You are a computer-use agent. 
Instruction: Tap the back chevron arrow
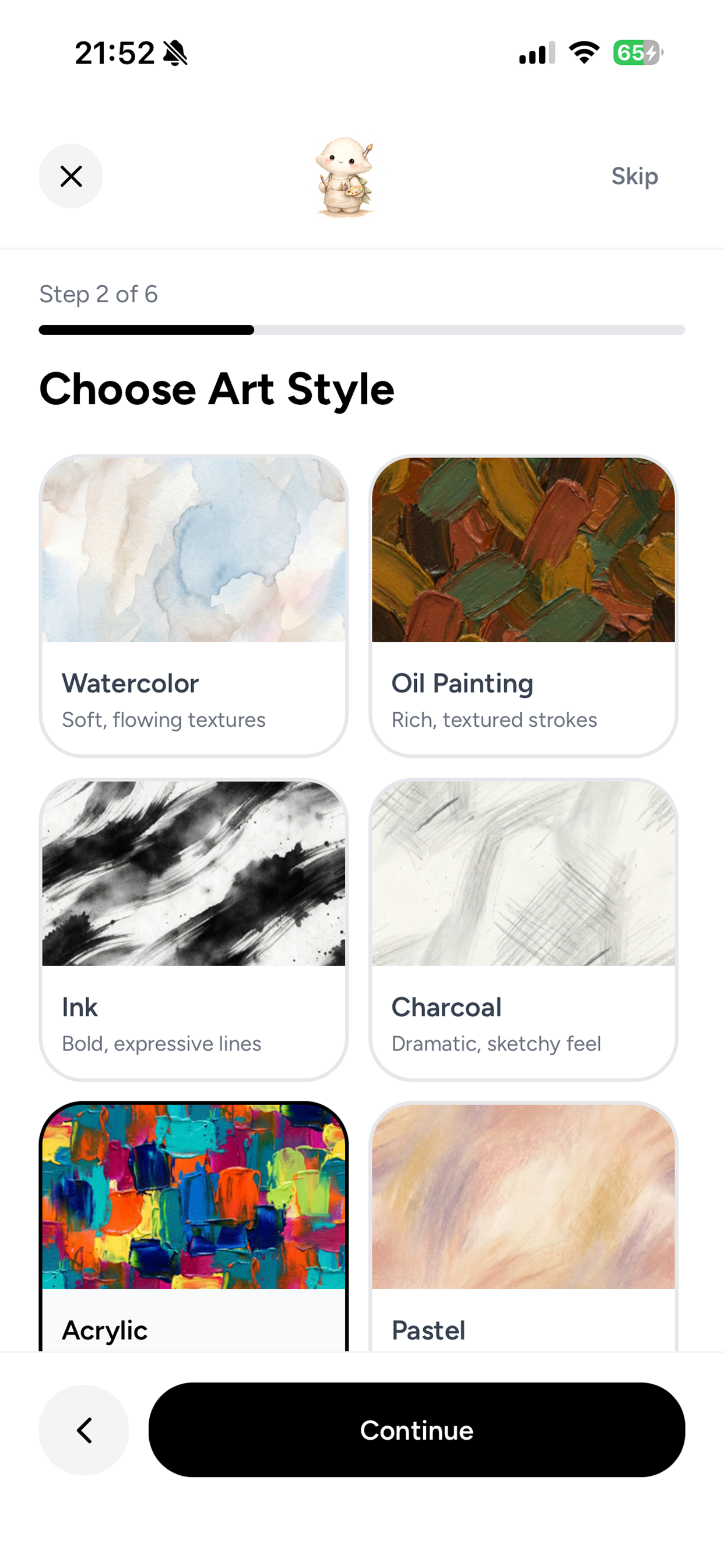click(x=84, y=1430)
